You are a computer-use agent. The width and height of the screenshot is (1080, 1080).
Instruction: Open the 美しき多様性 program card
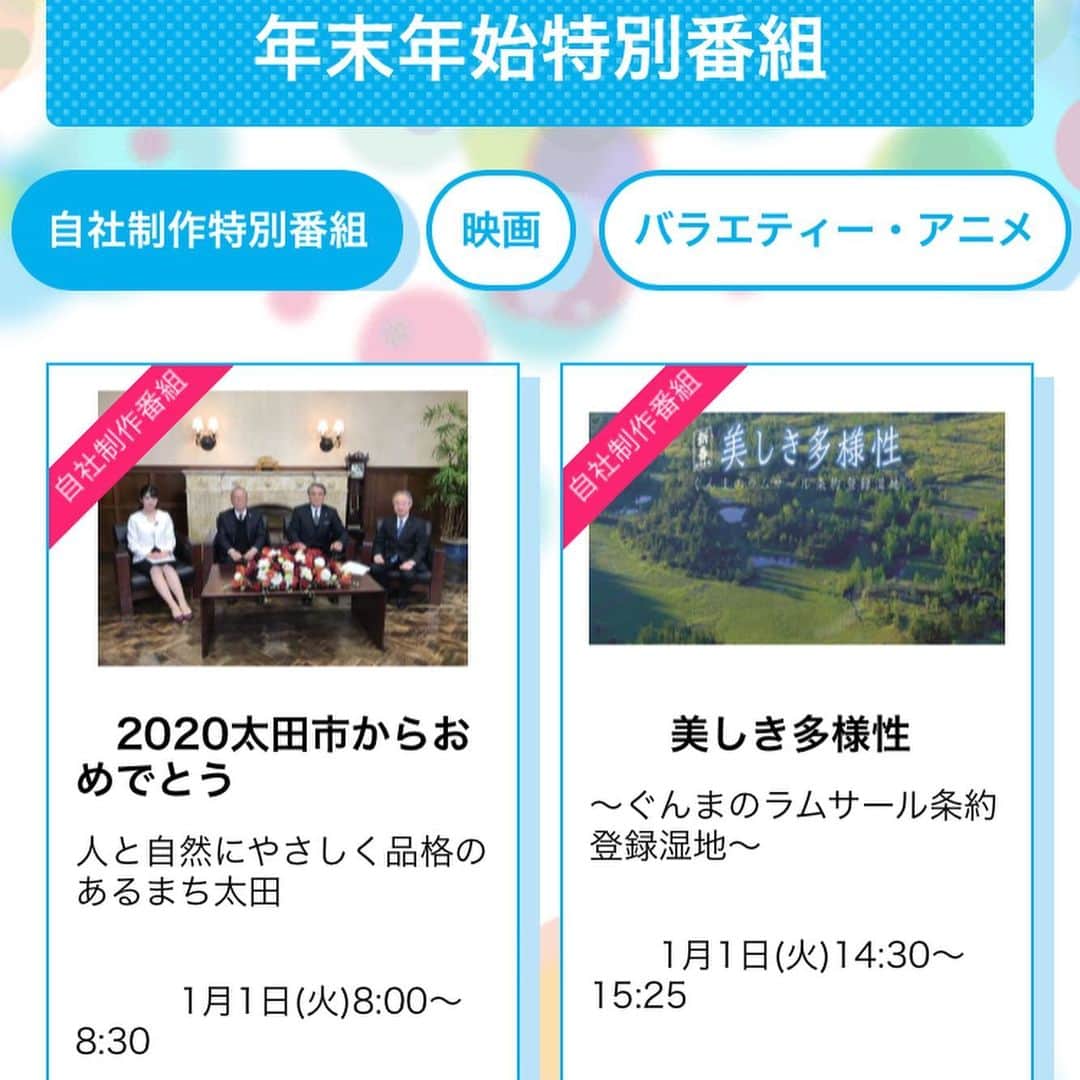coord(790,737)
